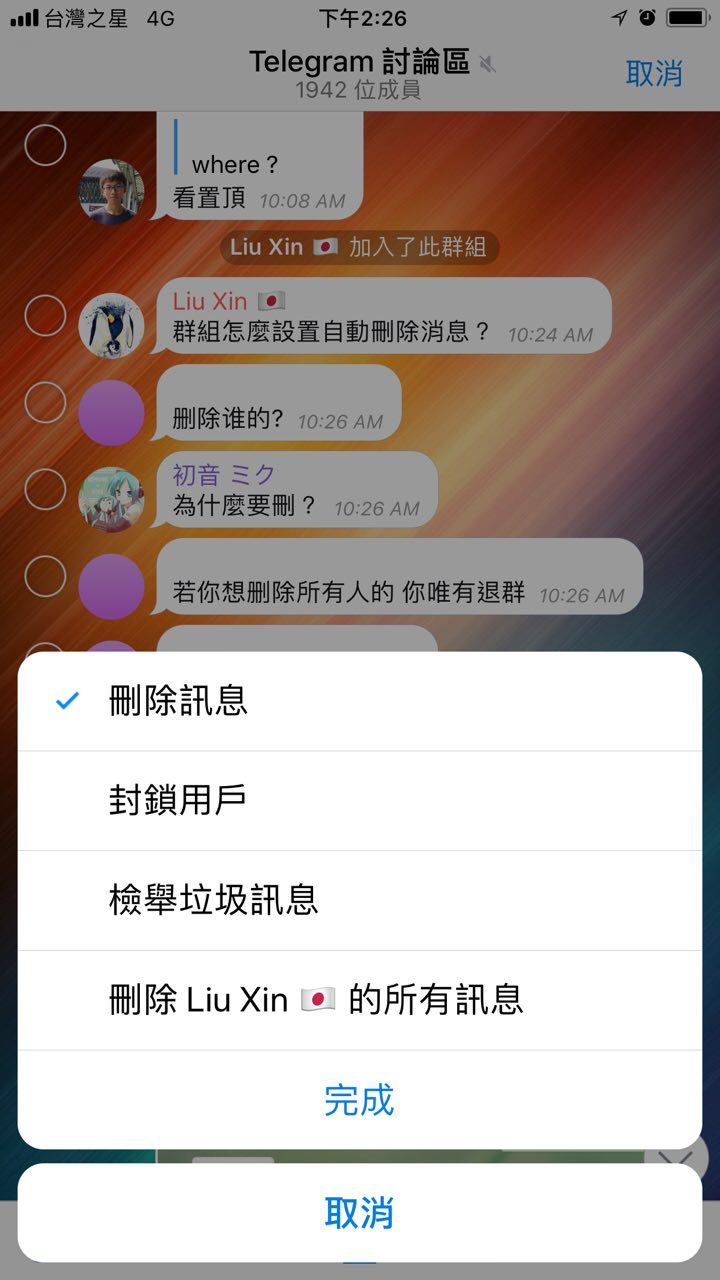
Task: Select the 檢舉垃圾訊息 option
Action: coord(360,900)
